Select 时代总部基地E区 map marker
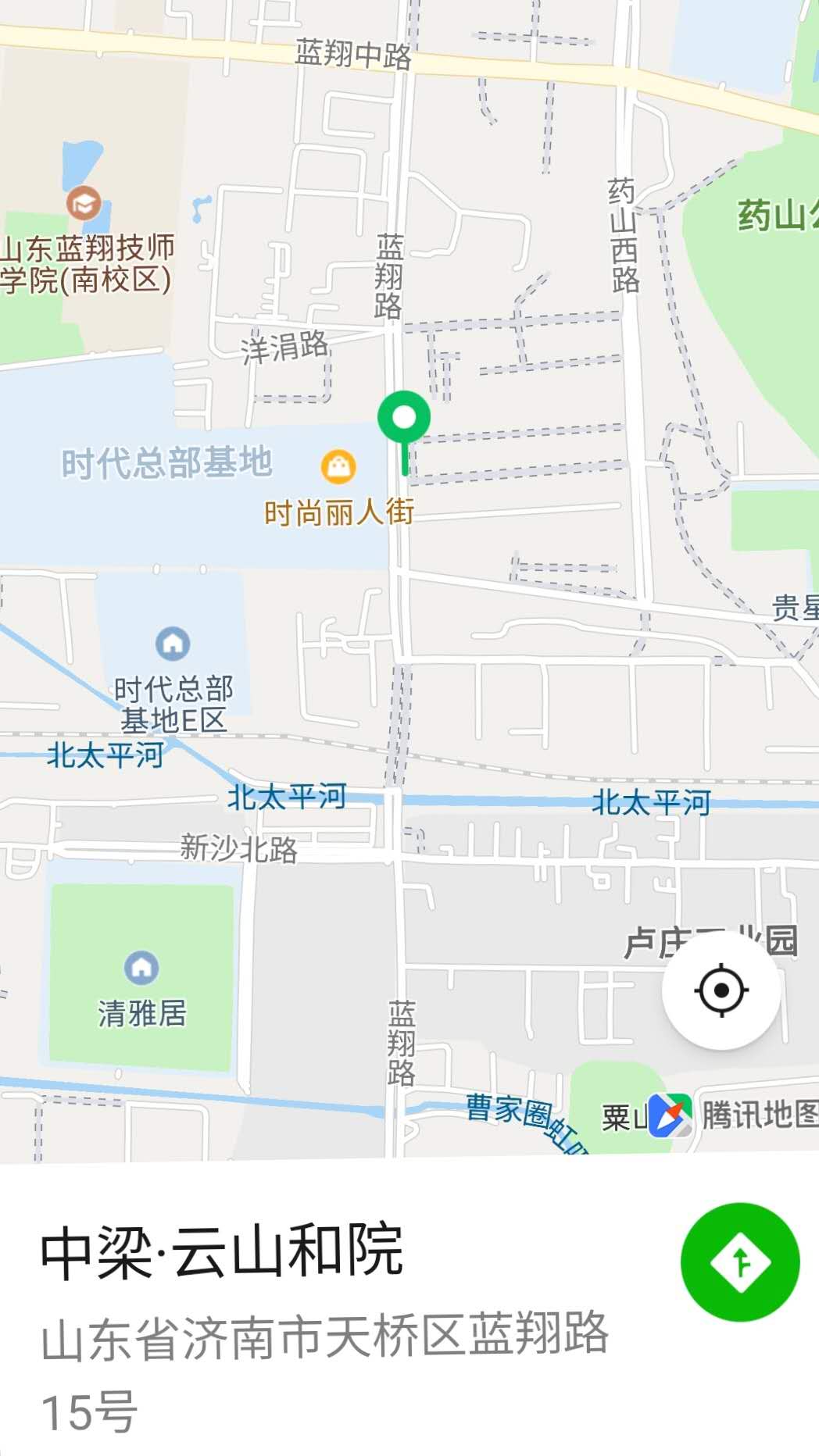This screenshot has width=819, height=1456. pos(173,644)
